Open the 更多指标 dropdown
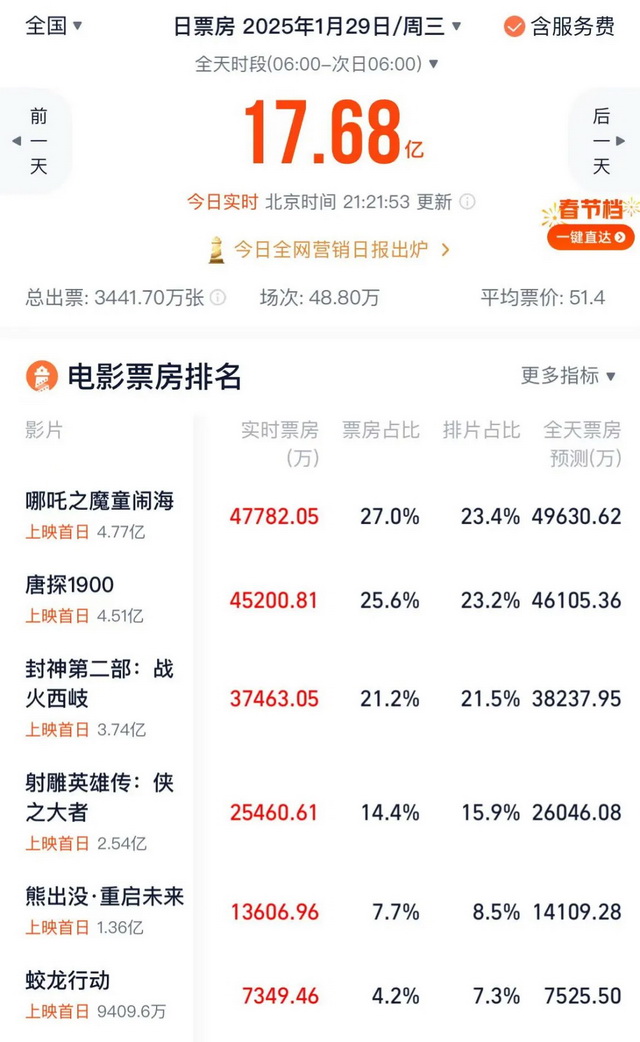This screenshot has height=1042, width=640. tap(568, 376)
